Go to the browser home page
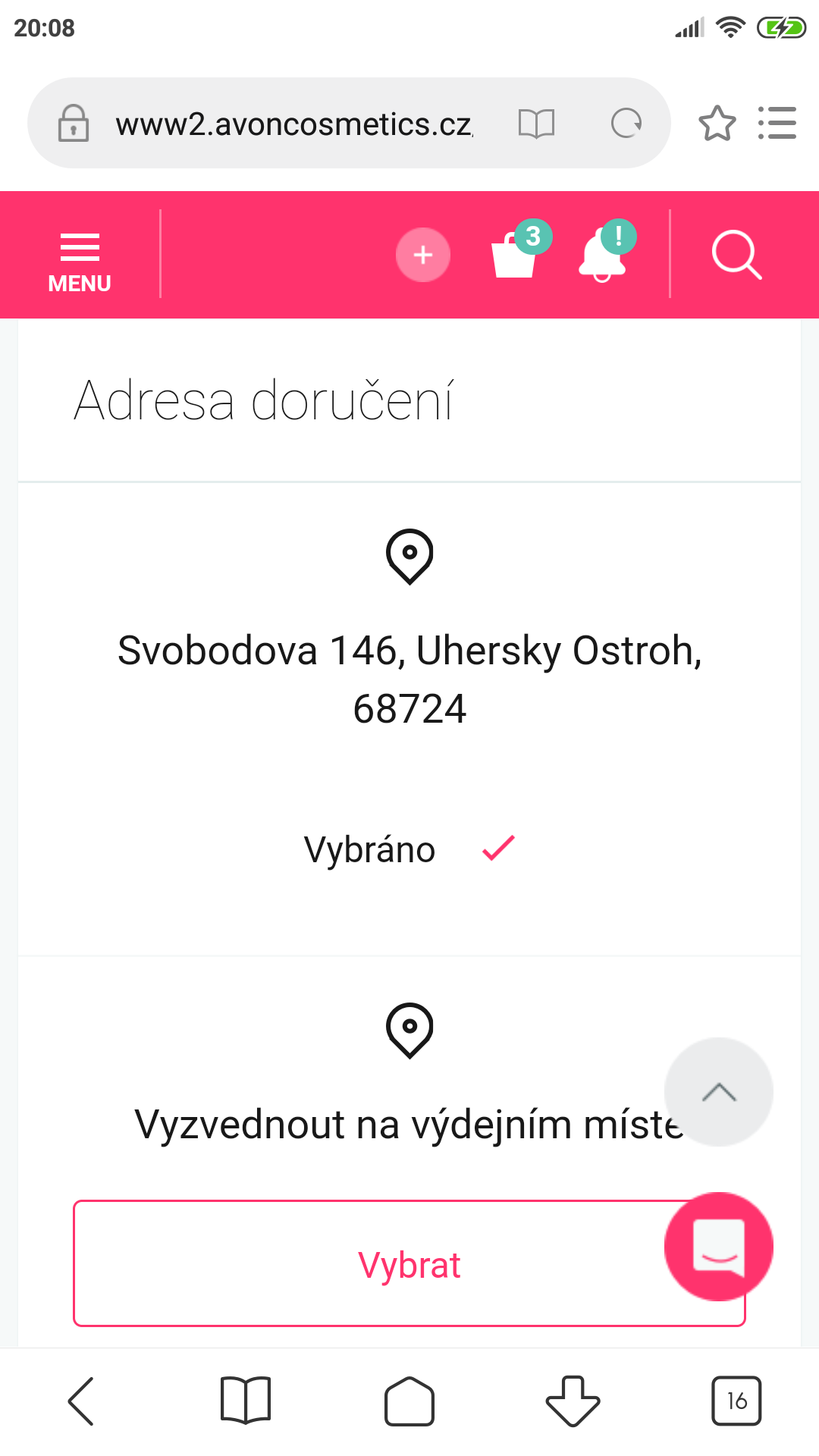This screenshot has height=1456, width=819. (x=409, y=1401)
